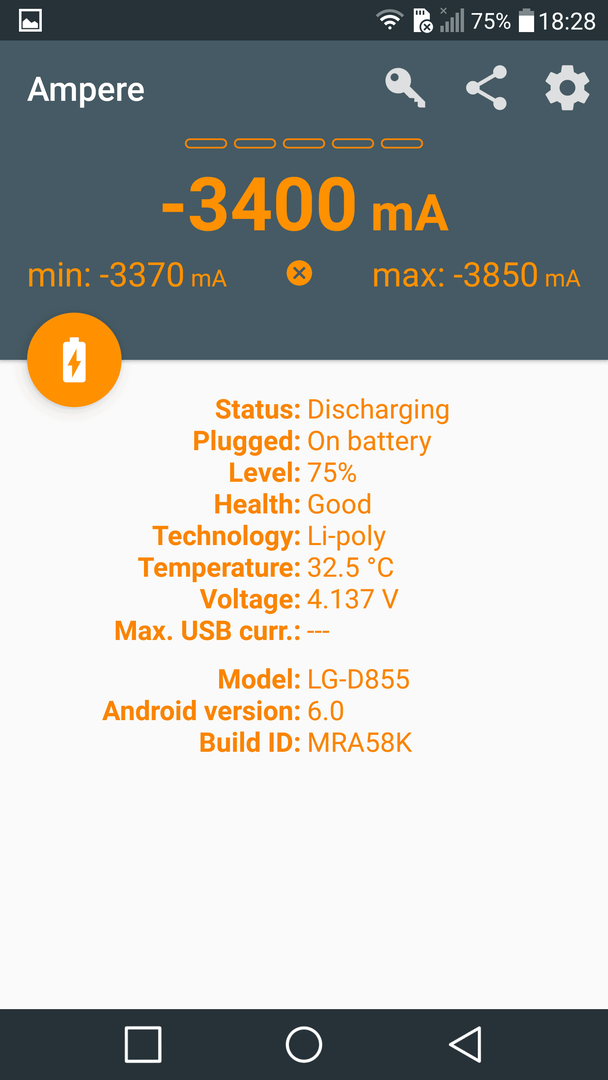The width and height of the screenshot is (608, 1080).
Task: Go to the home screen
Action: [304, 1044]
